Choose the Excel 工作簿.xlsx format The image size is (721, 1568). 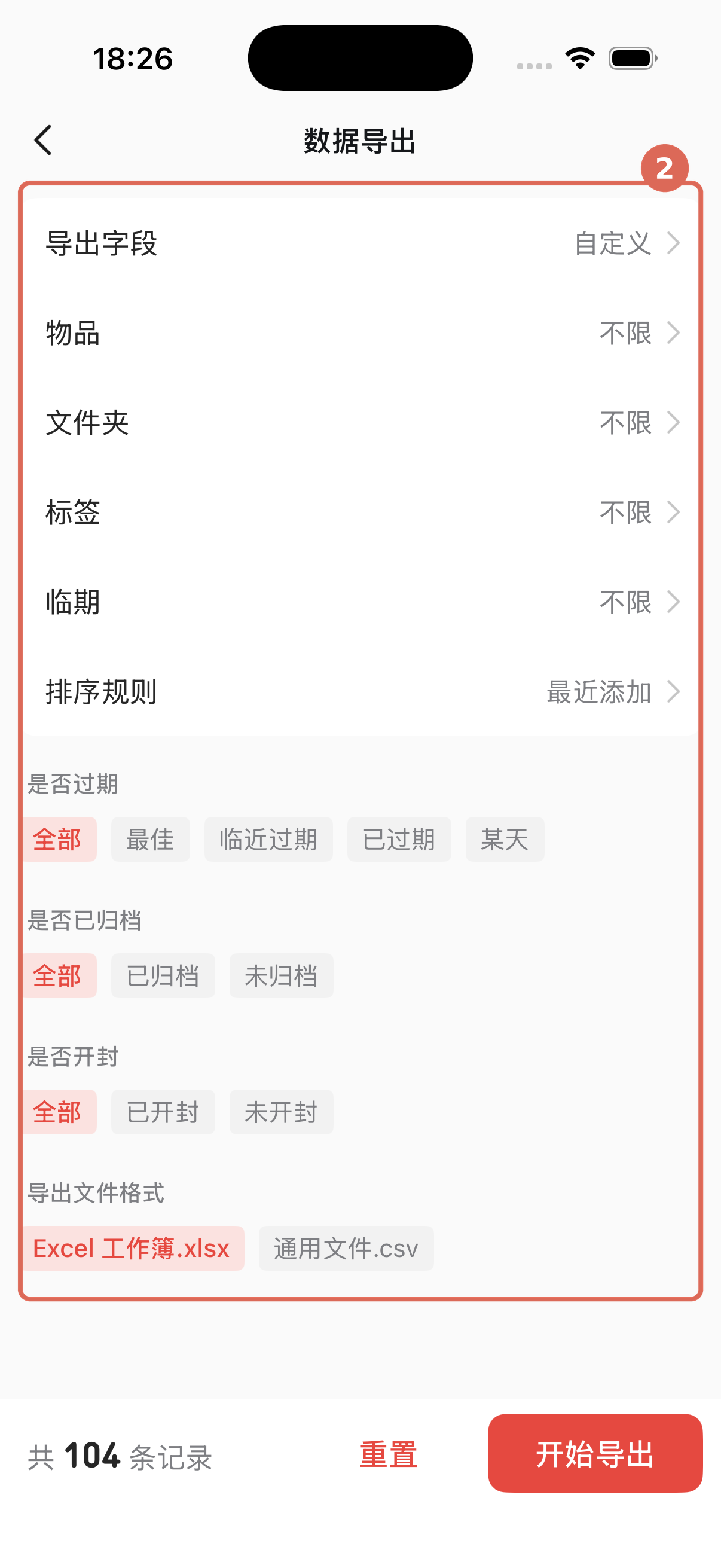pyautogui.click(x=133, y=1249)
